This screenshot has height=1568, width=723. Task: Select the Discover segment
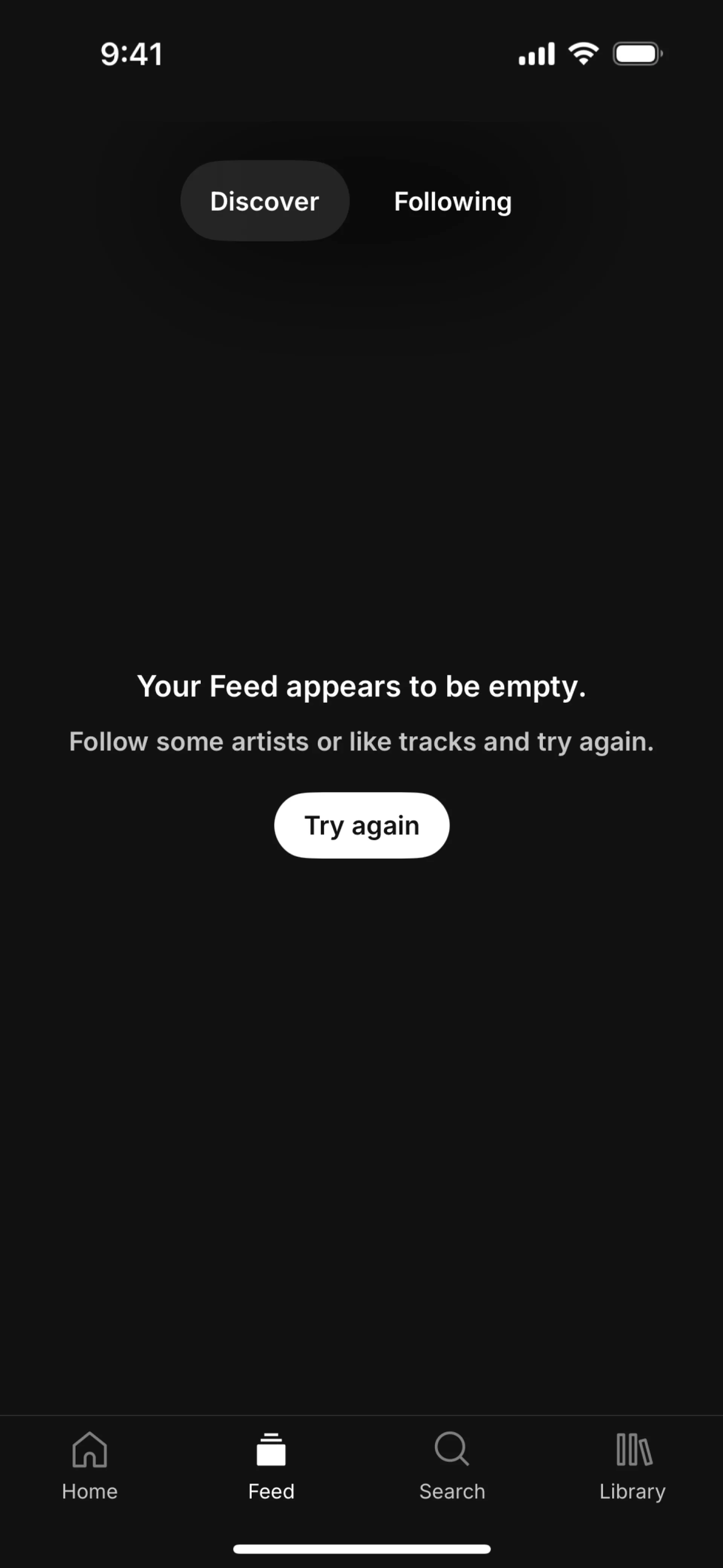(265, 201)
